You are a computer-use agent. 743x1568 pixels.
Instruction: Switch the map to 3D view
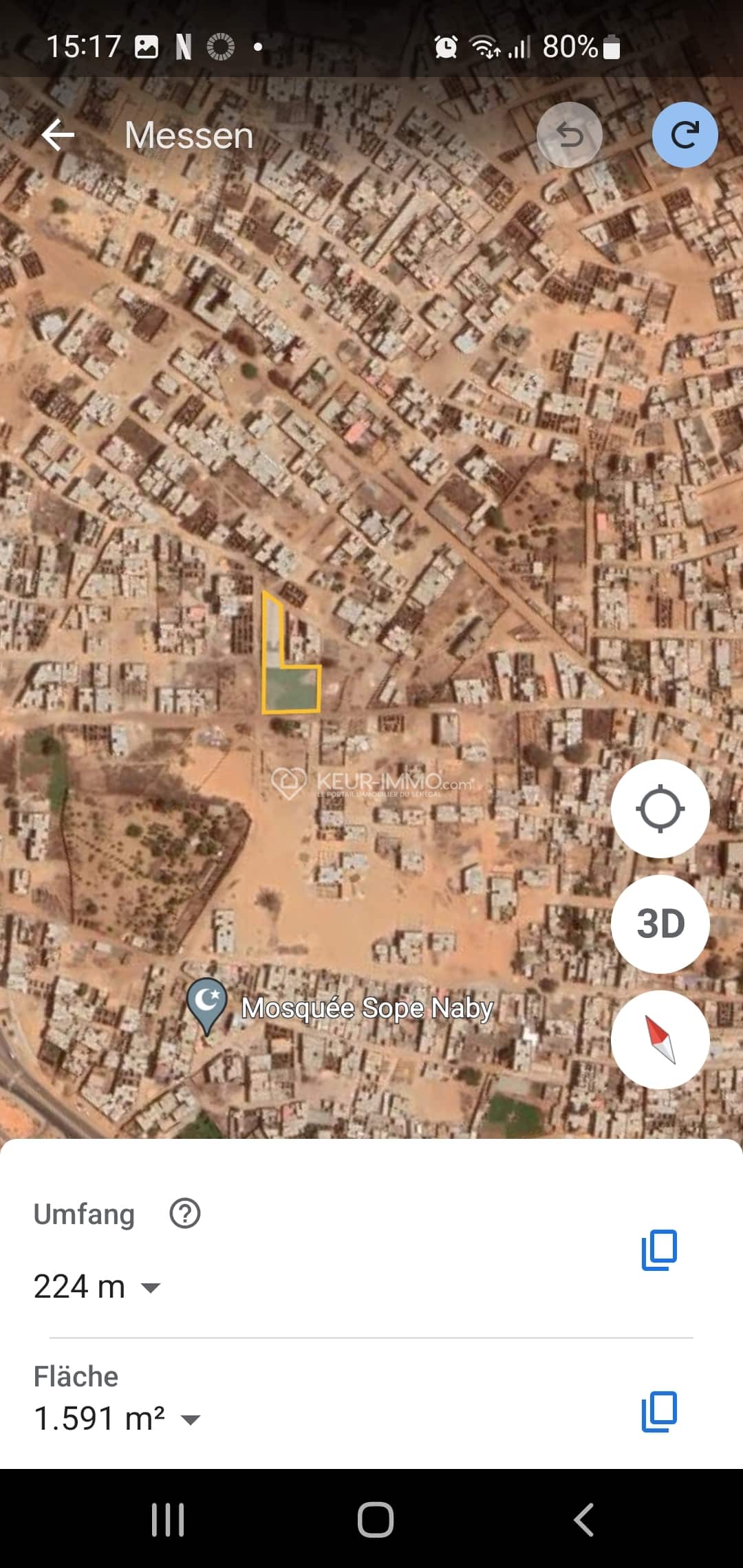660,924
